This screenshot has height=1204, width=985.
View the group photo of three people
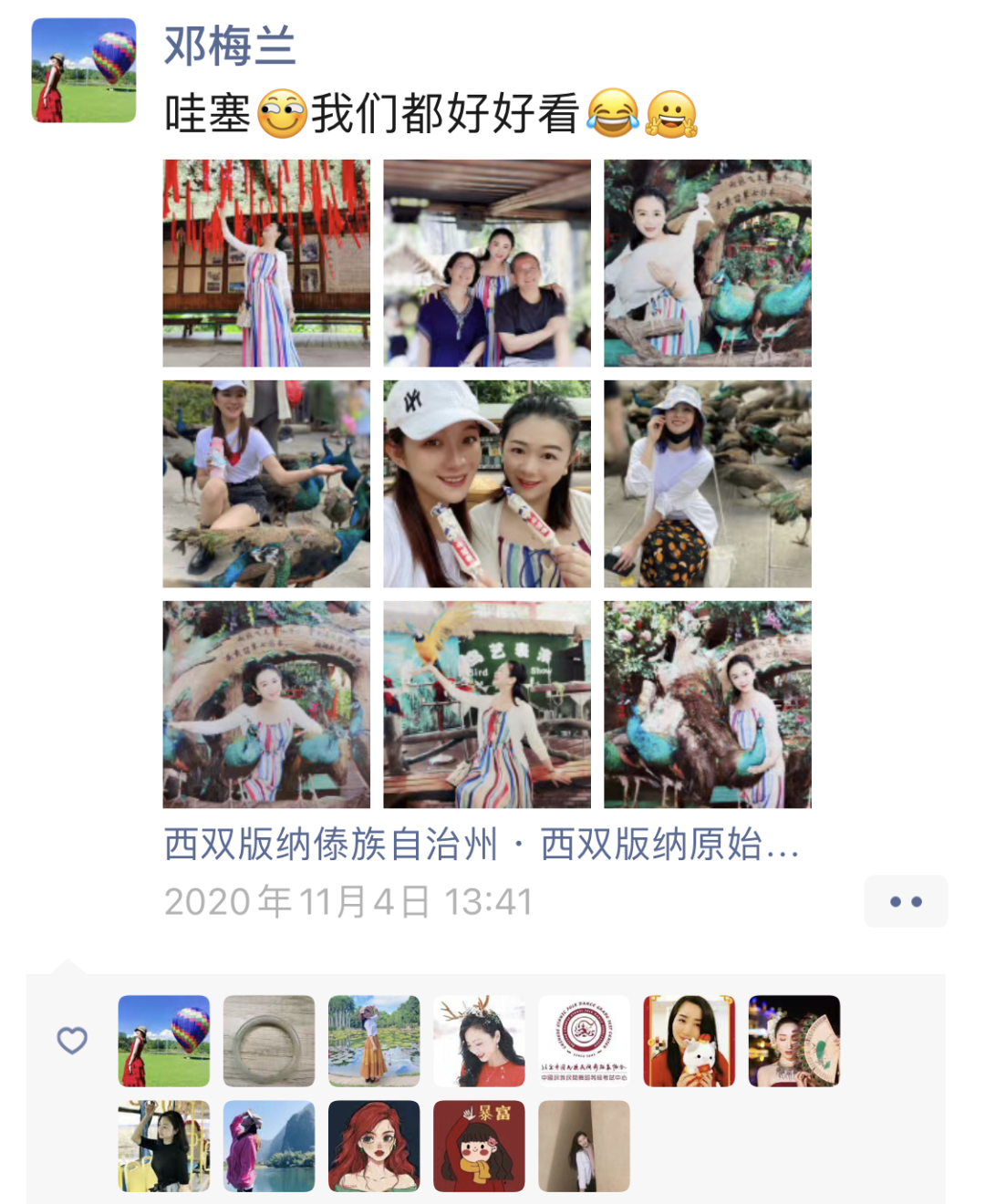[486, 263]
